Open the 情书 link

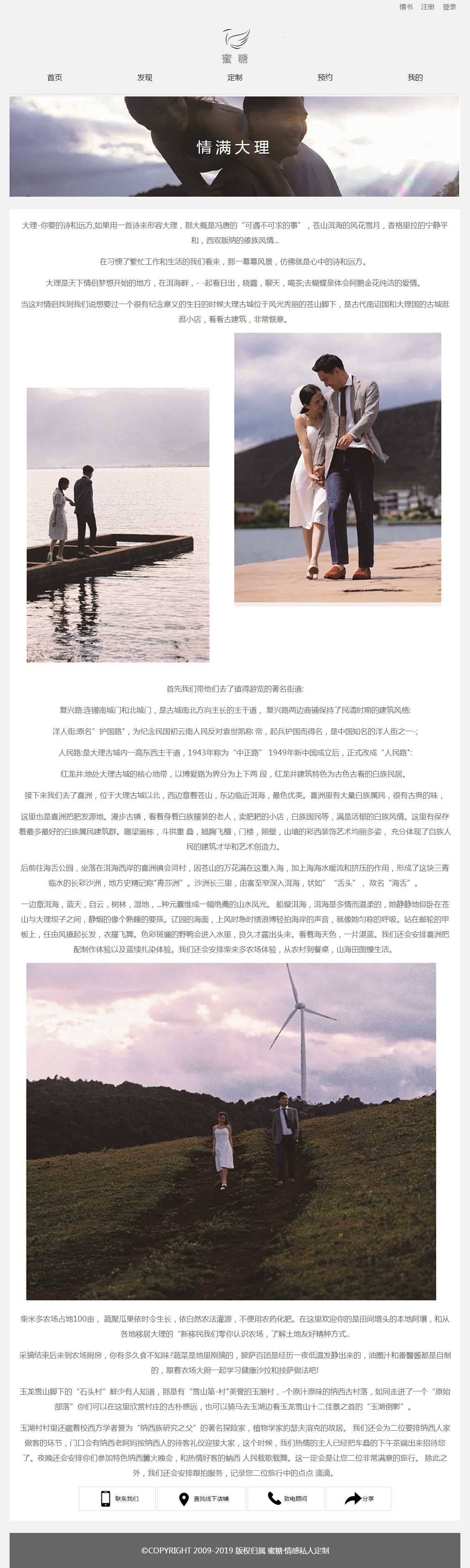pyautogui.click(x=405, y=7)
